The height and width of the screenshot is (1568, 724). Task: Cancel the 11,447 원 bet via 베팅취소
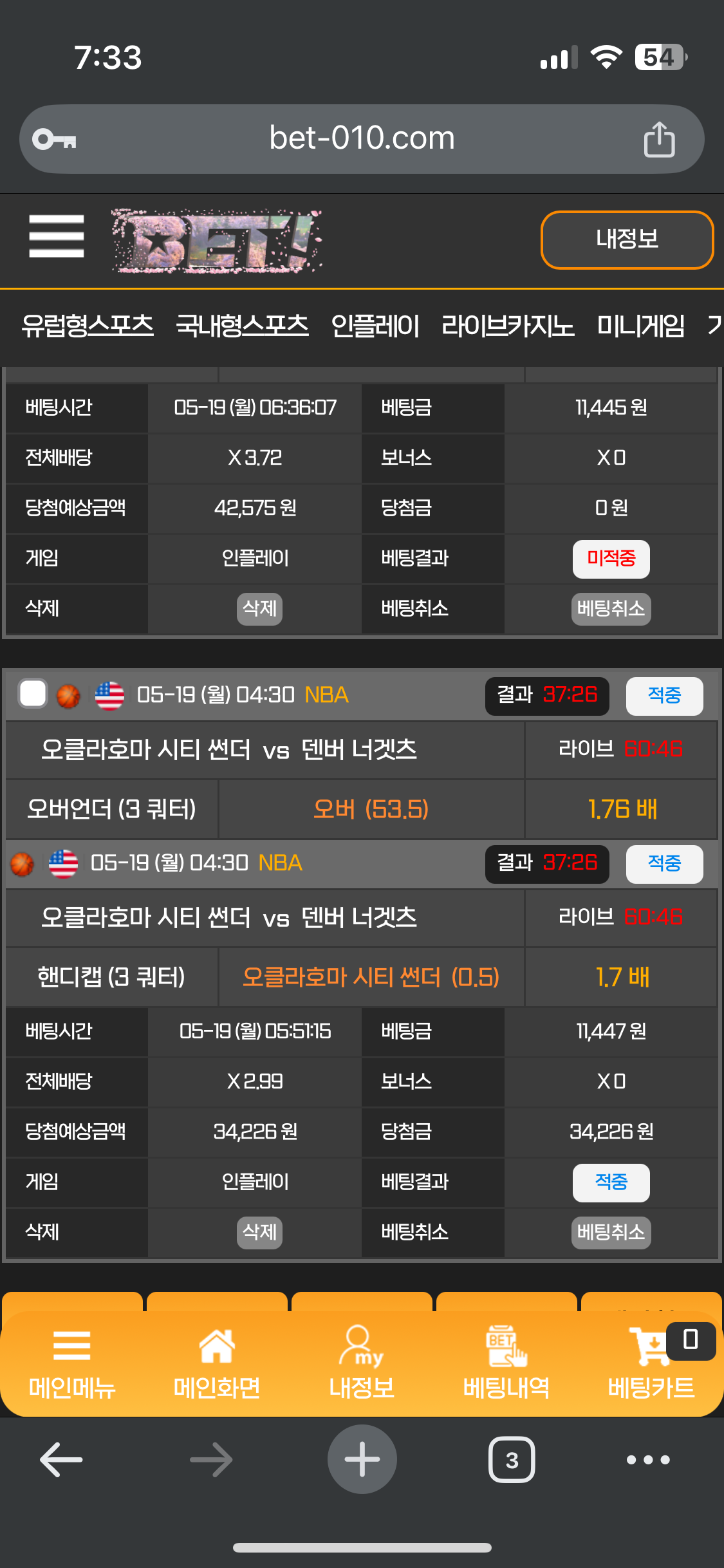611,1233
